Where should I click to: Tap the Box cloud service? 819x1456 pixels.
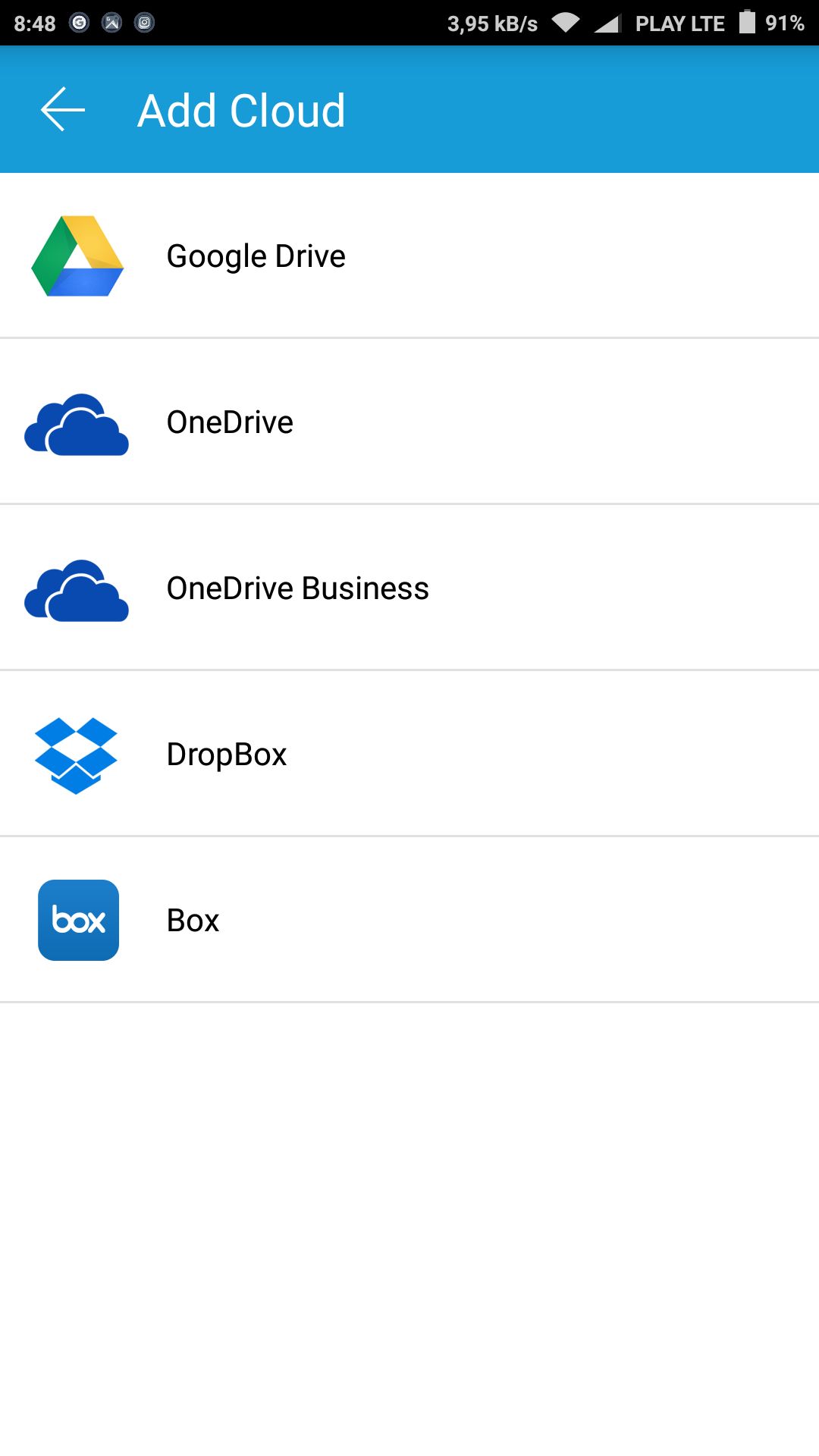[409, 920]
